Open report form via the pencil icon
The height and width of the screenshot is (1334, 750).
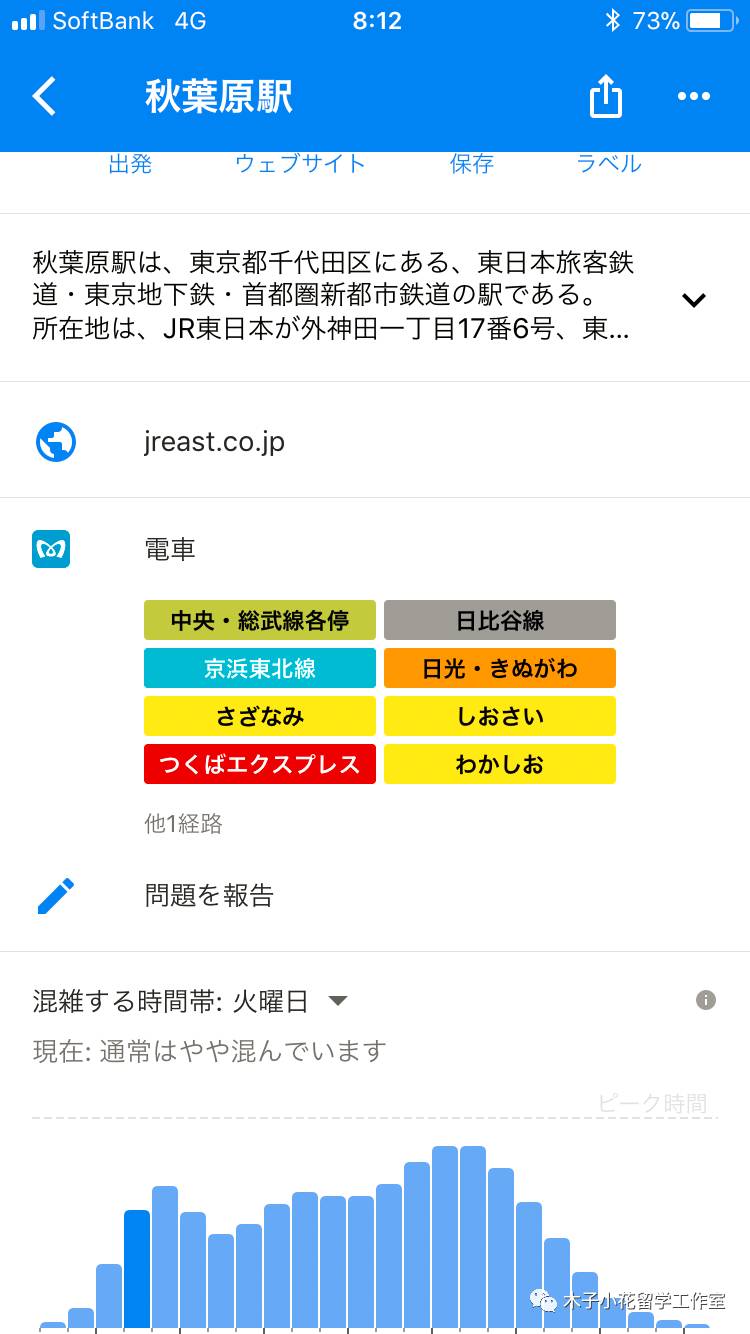[x=55, y=894]
